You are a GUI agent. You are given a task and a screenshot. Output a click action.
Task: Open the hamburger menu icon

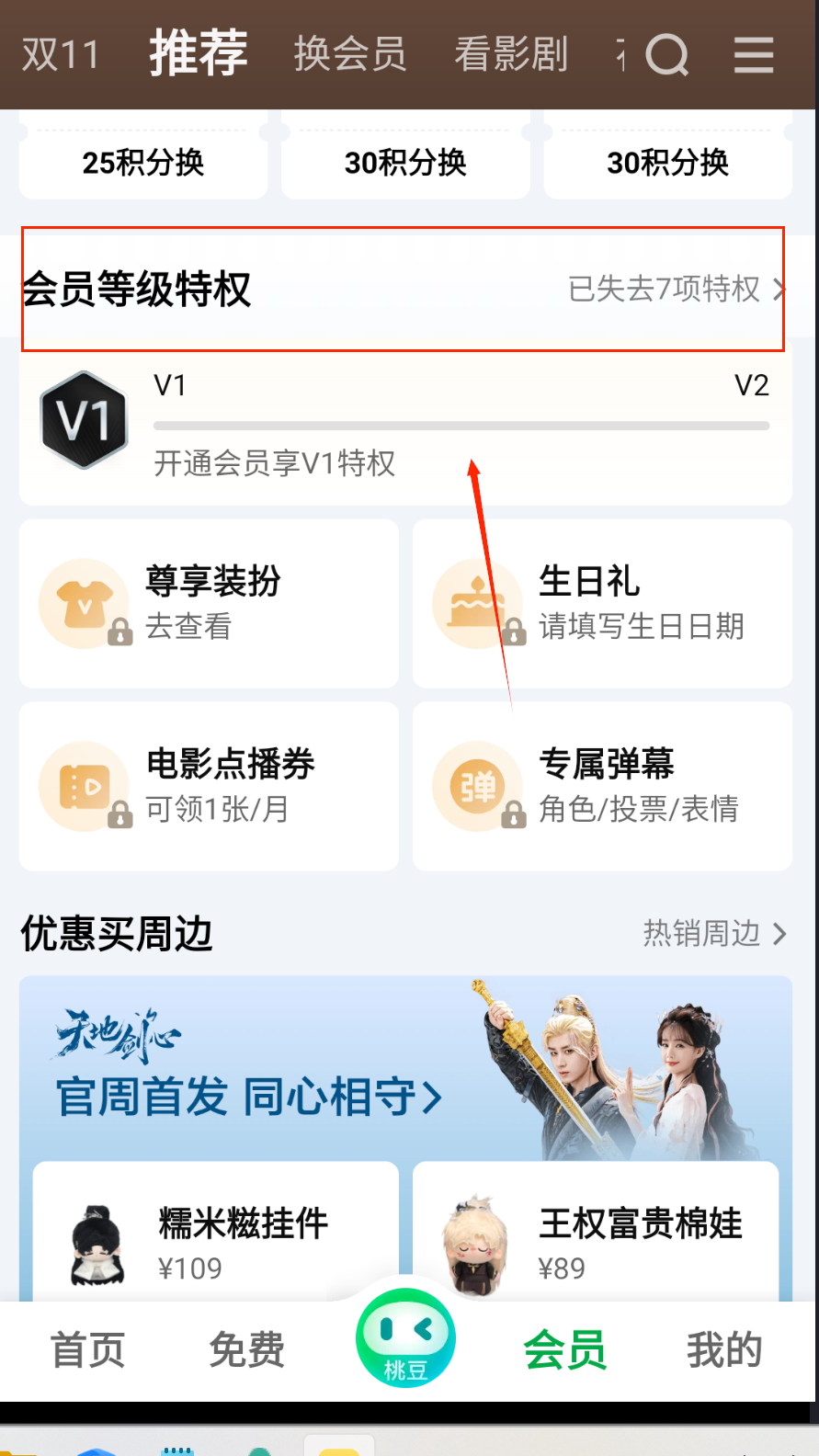pos(753,55)
